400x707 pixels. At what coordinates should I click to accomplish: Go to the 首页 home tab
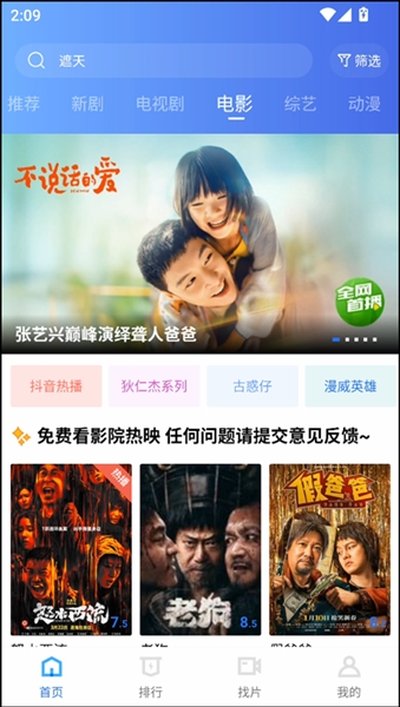(51, 676)
